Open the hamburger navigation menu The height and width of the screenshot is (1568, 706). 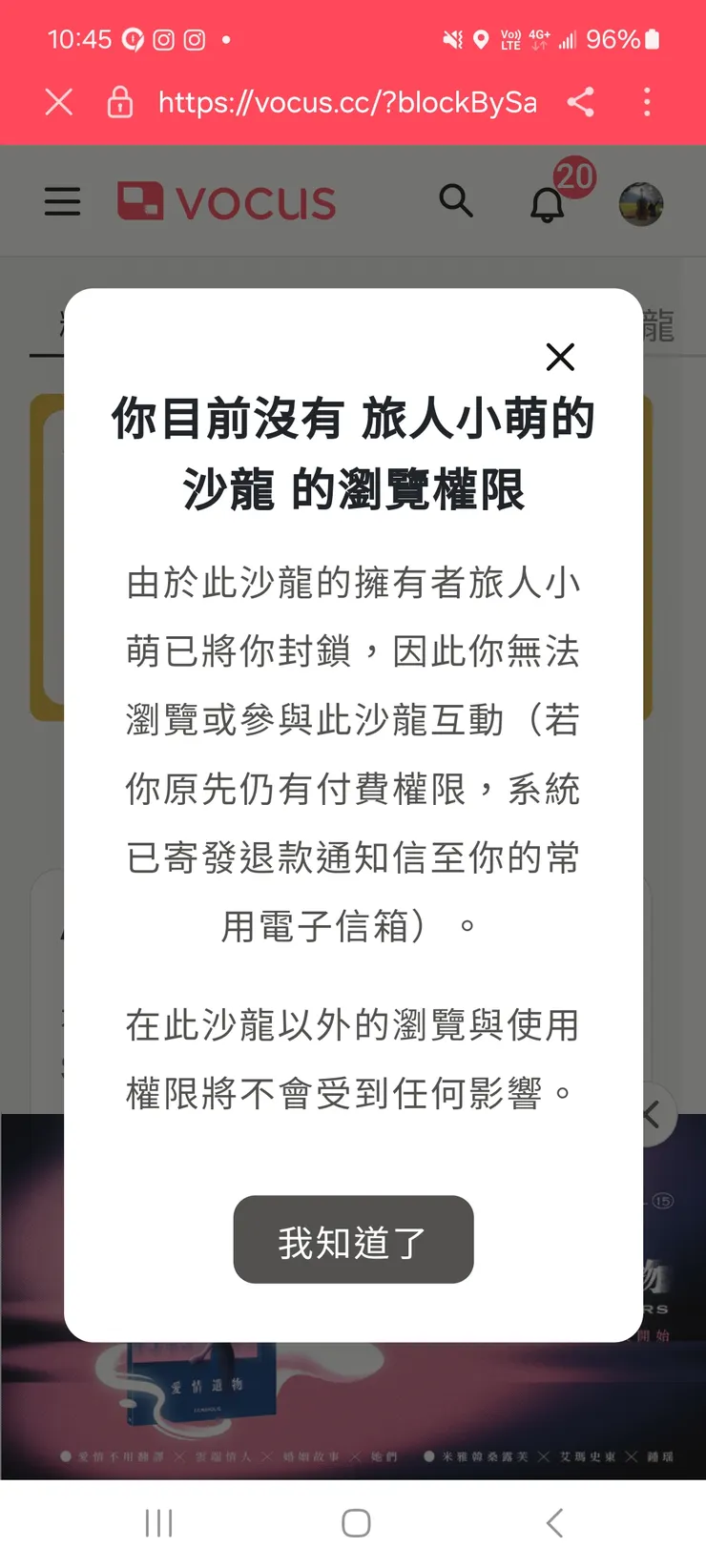coord(62,202)
